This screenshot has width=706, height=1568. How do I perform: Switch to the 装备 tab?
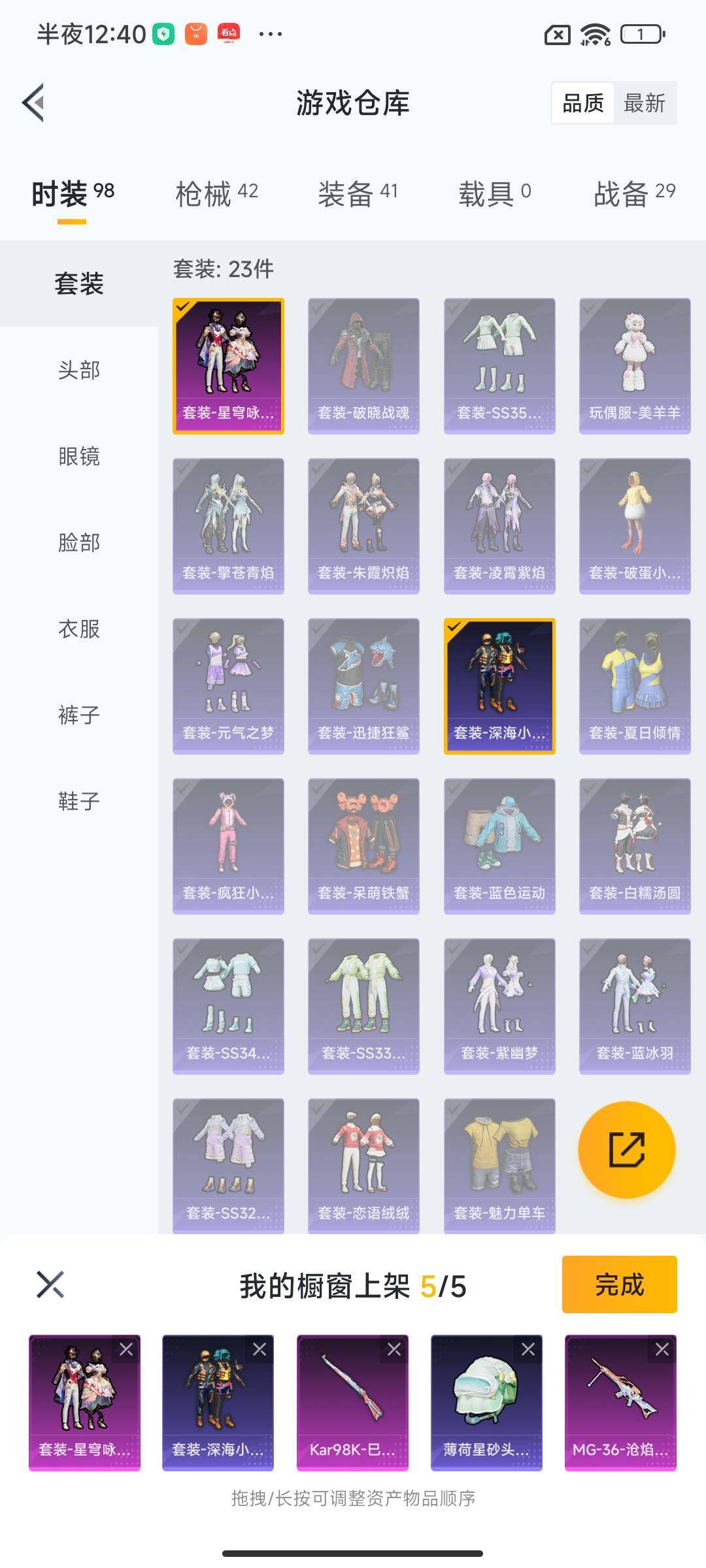click(357, 194)
